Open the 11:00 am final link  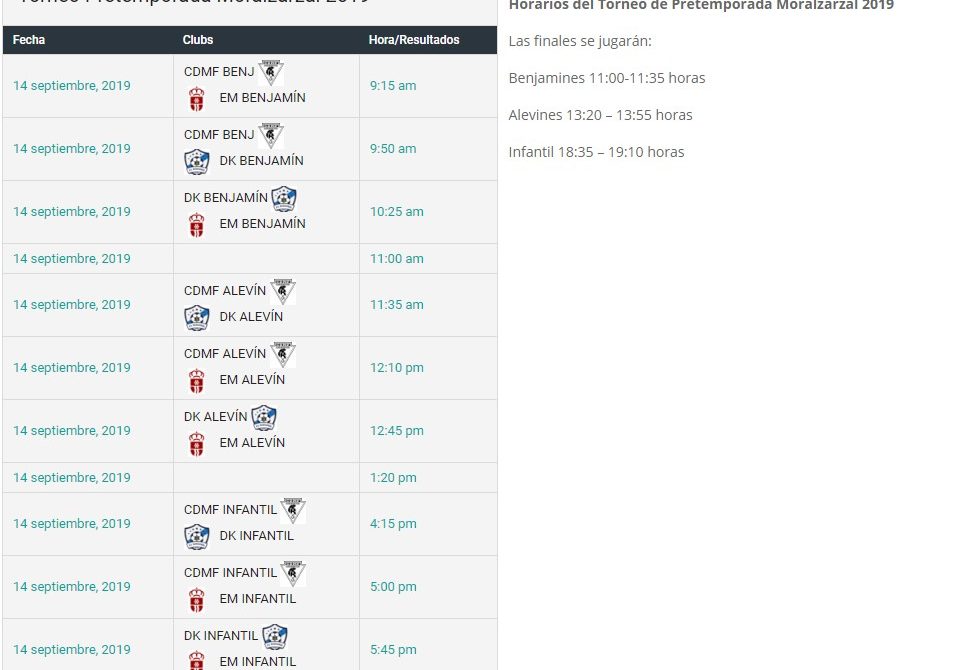(396, 259)
